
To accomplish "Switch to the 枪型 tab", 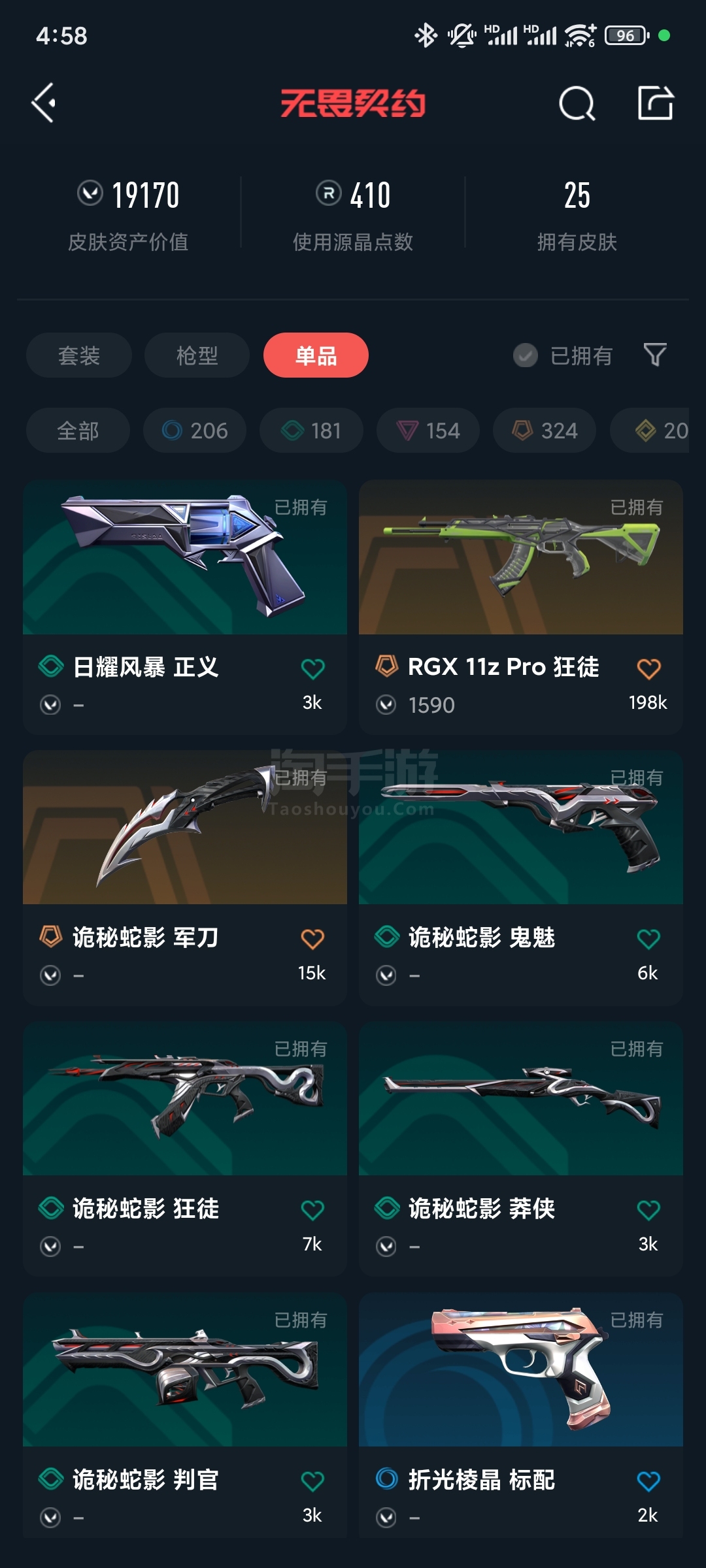I will [x=197, y=355].
